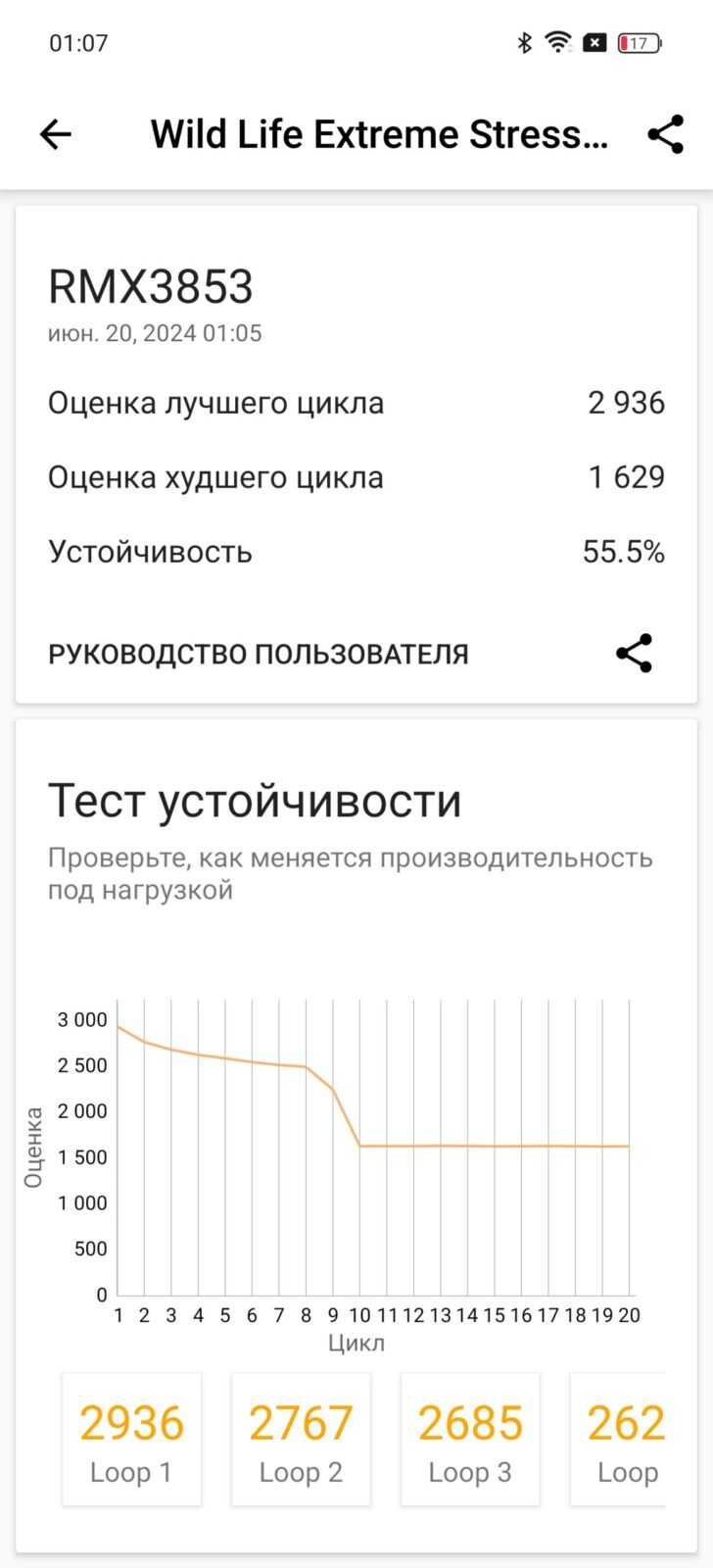Share the stress test via top bar icon

666,134
